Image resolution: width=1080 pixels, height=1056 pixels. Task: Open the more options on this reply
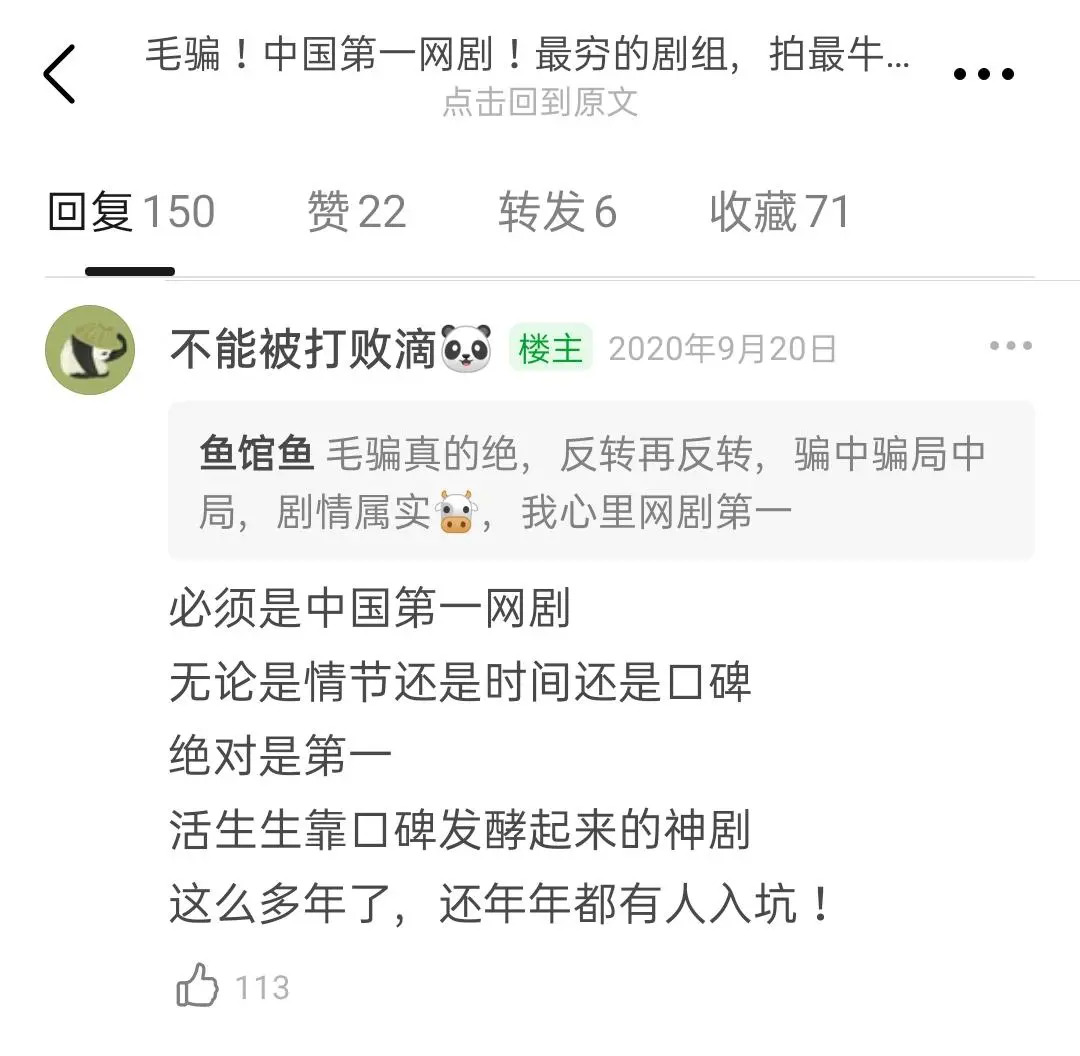pos(1010,346)
